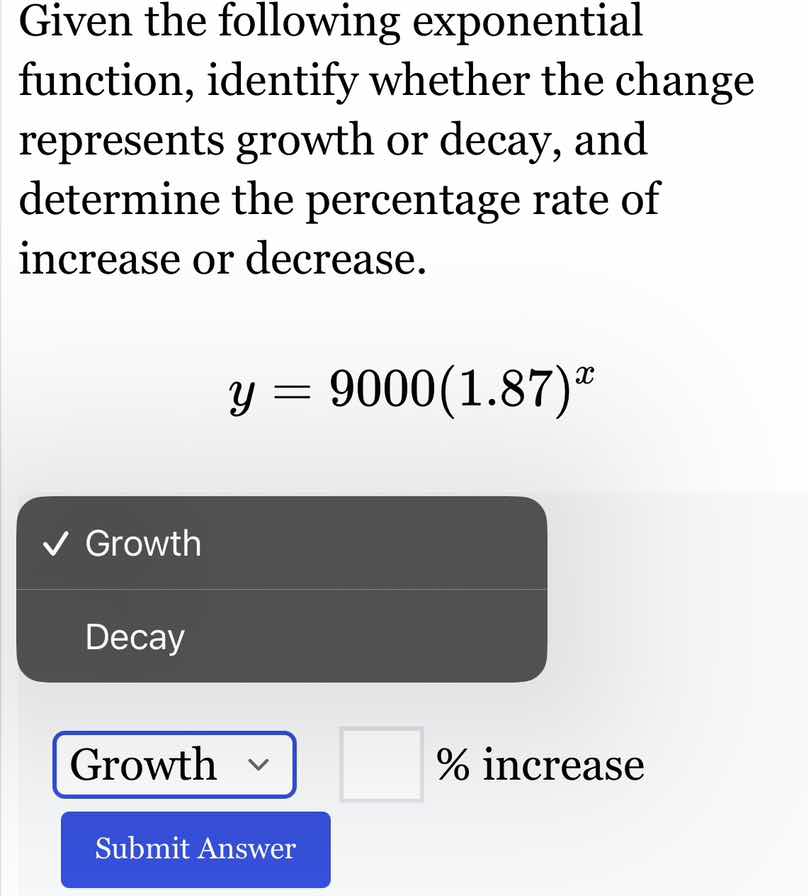Tap the blue Submit Answer control

tap(194, 849)
